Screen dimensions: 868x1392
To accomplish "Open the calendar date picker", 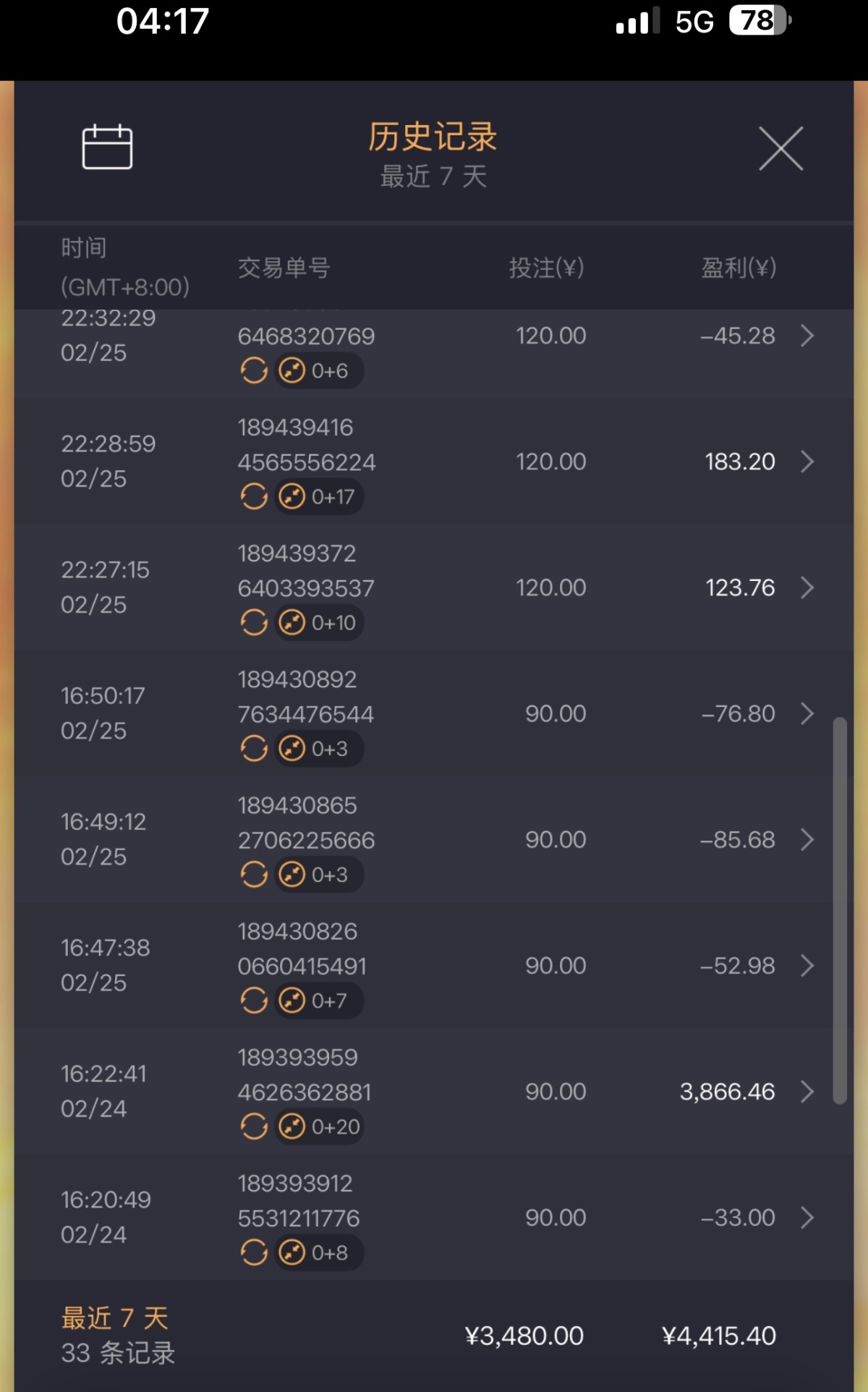I will point(107,147).
